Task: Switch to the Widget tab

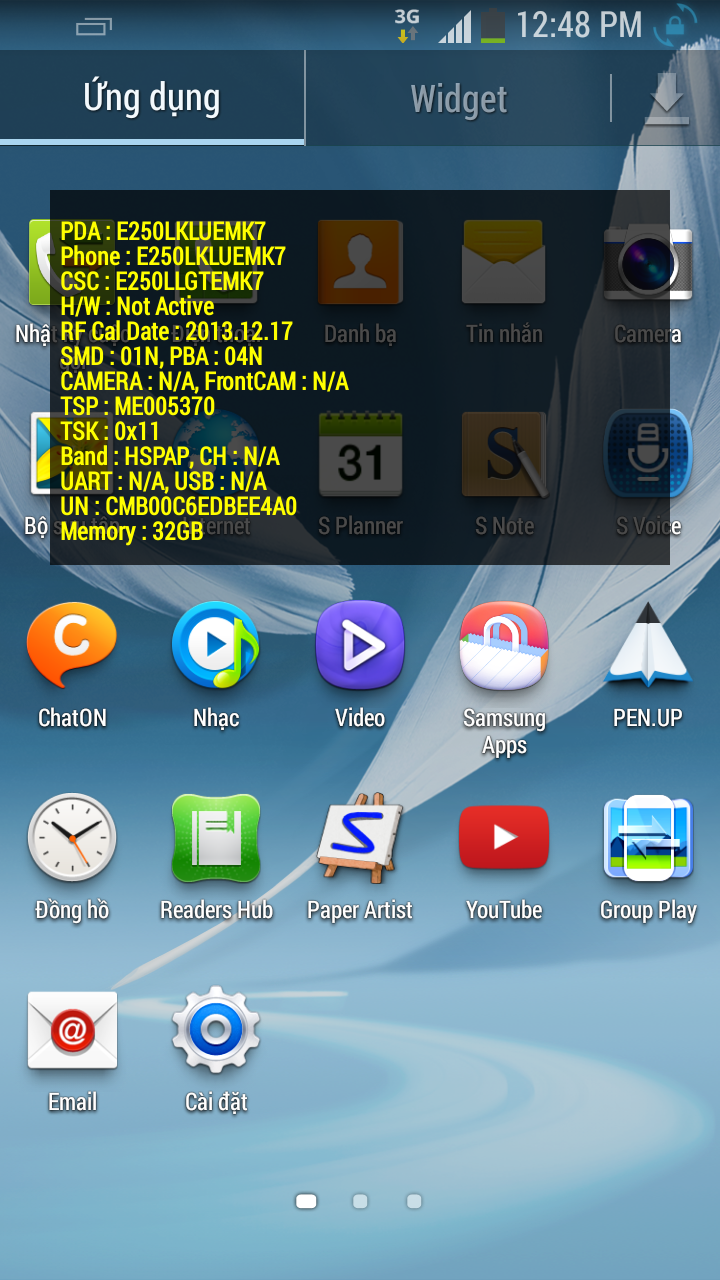Action: (458, 99)
